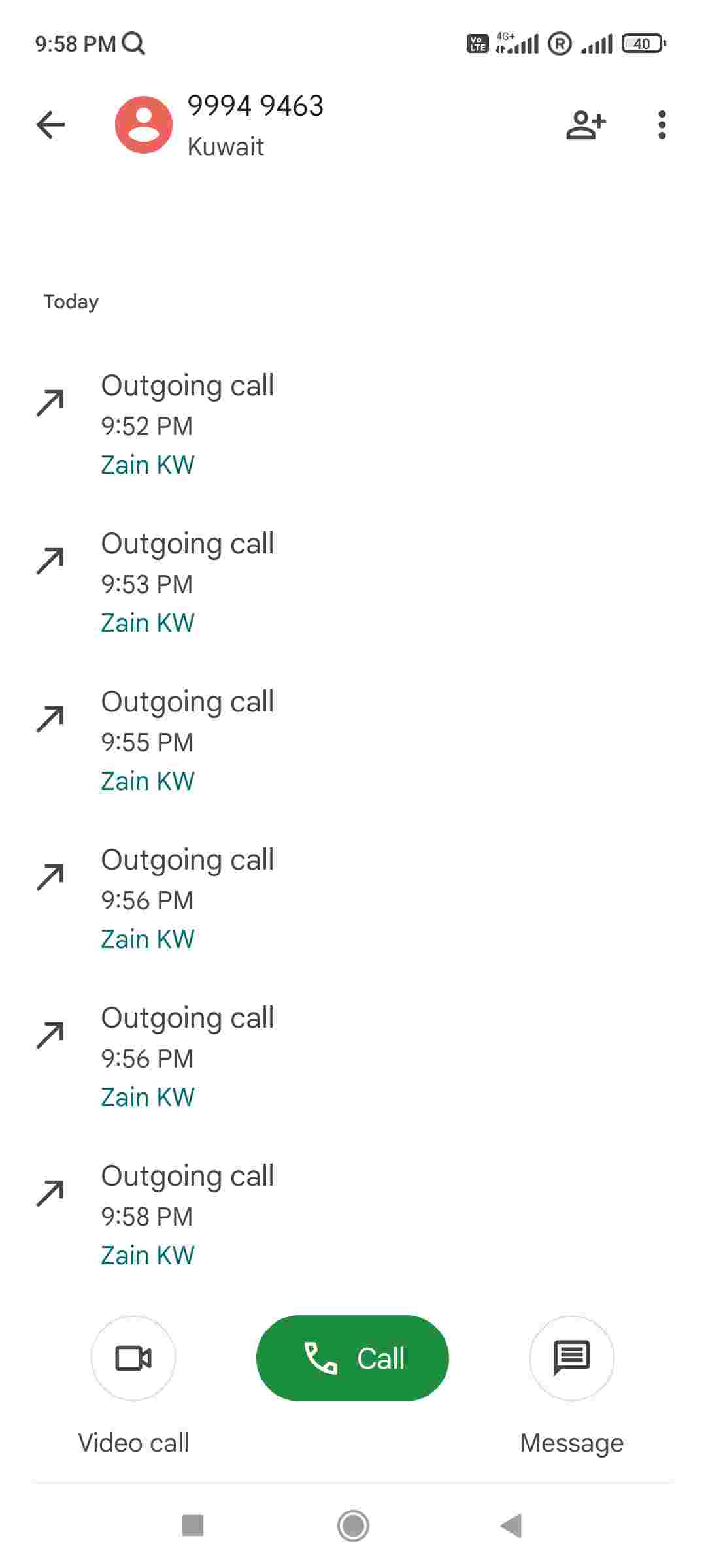Go back using the top-left arrow
The height and width of the screenshot is (1568, 706).
[x=50, y=125]
